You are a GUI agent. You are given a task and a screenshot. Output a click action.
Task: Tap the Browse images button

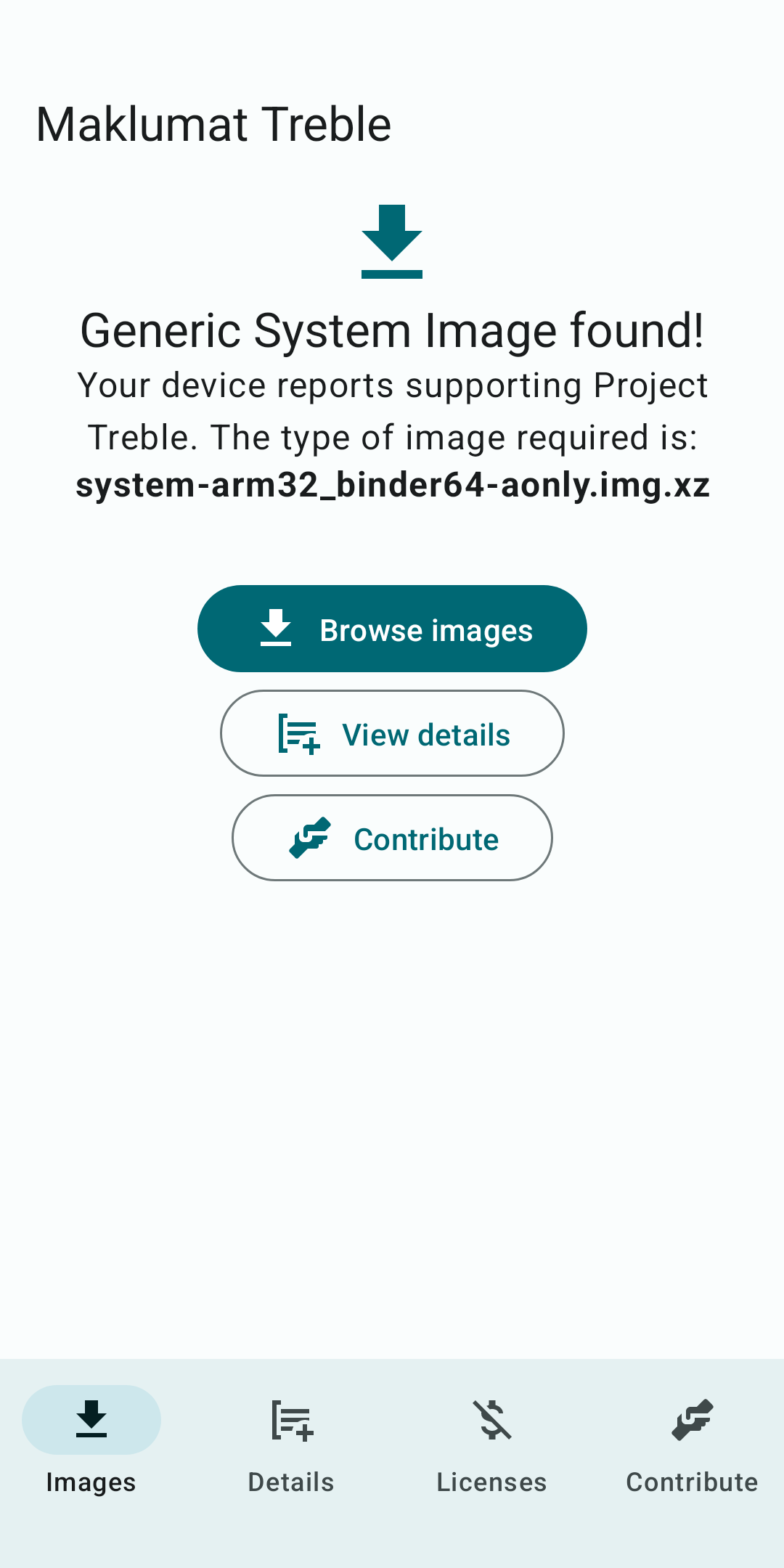(392, 629)
